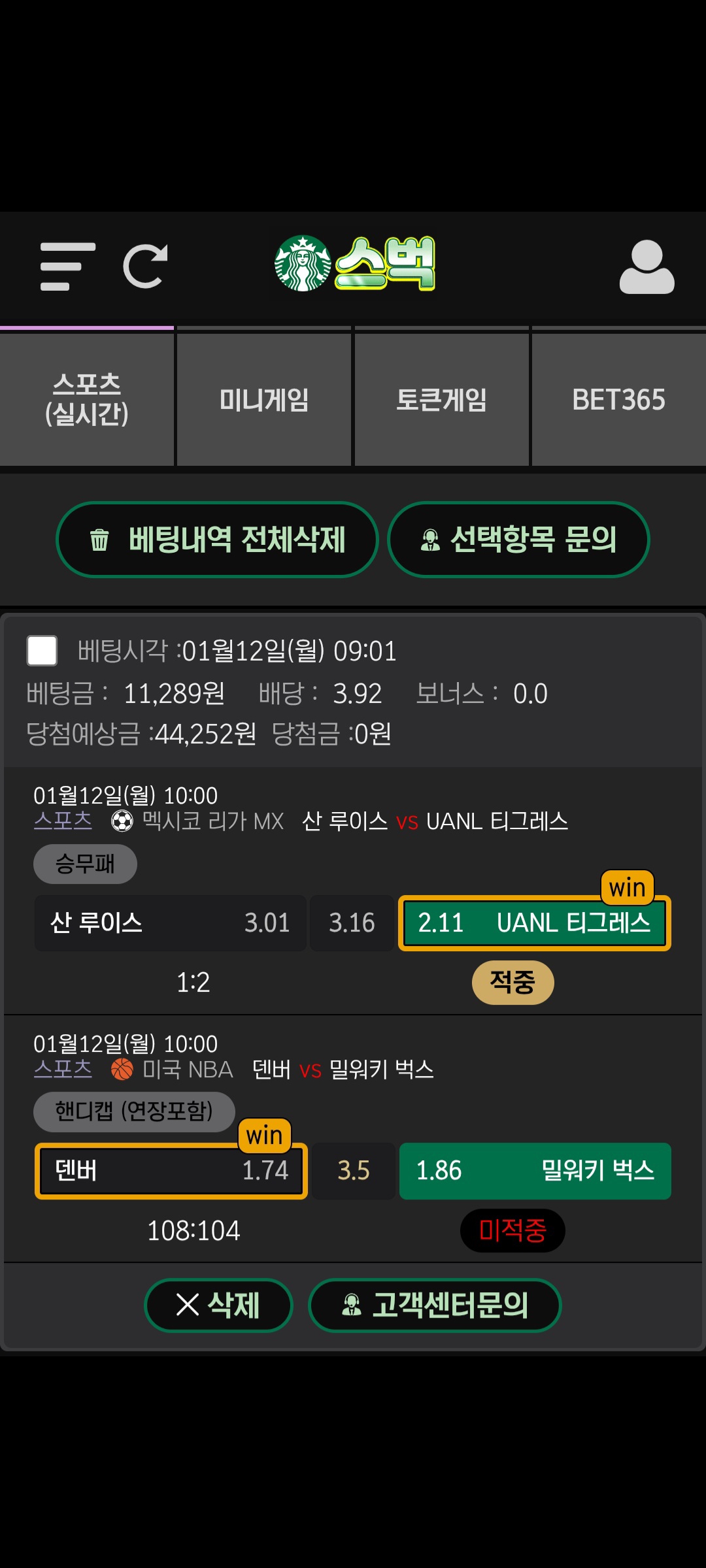Switch to 미니게임 tab
The image size is (706, 1568).
pos(264,399)
